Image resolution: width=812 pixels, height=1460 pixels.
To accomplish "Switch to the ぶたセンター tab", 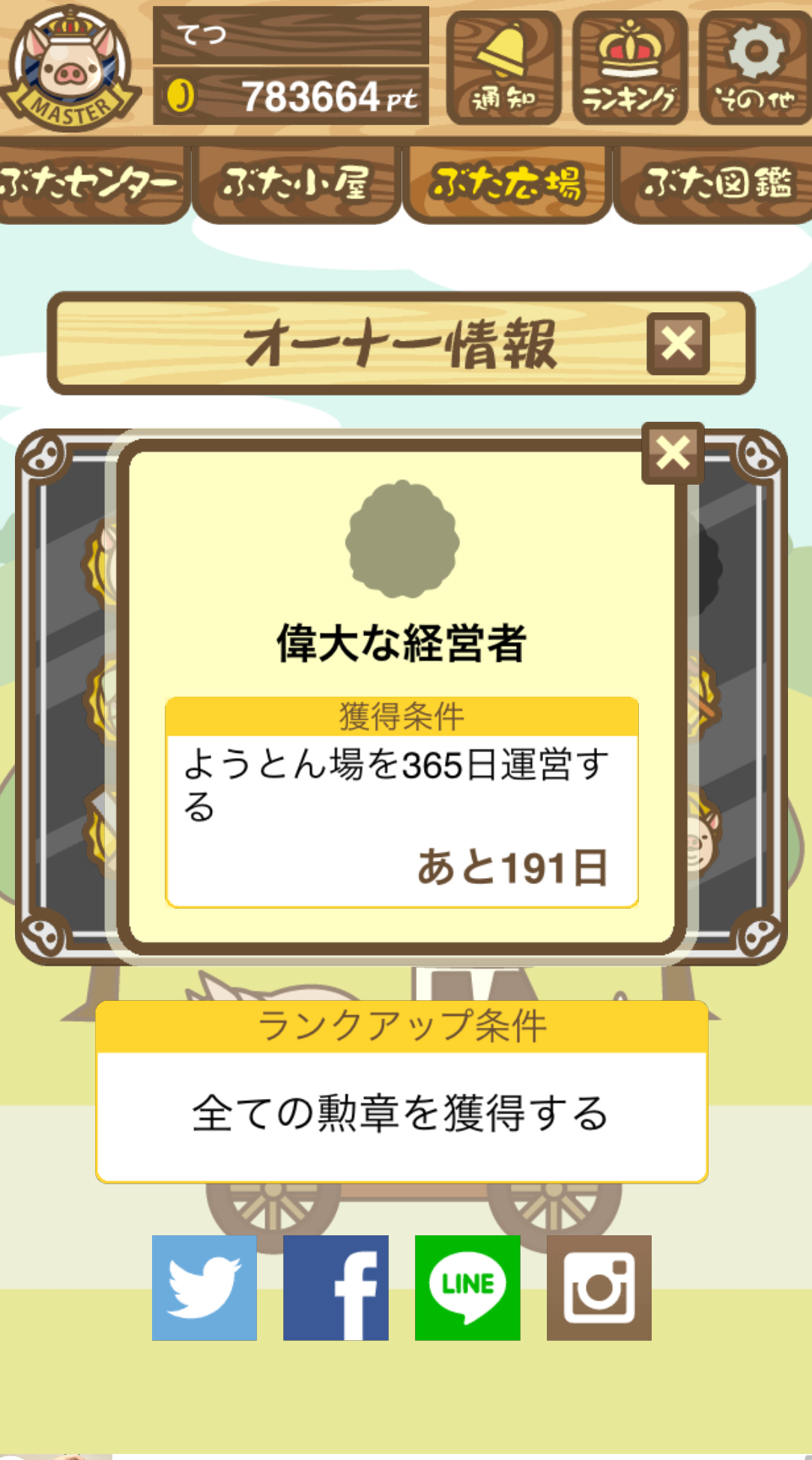I will (91, 184).
